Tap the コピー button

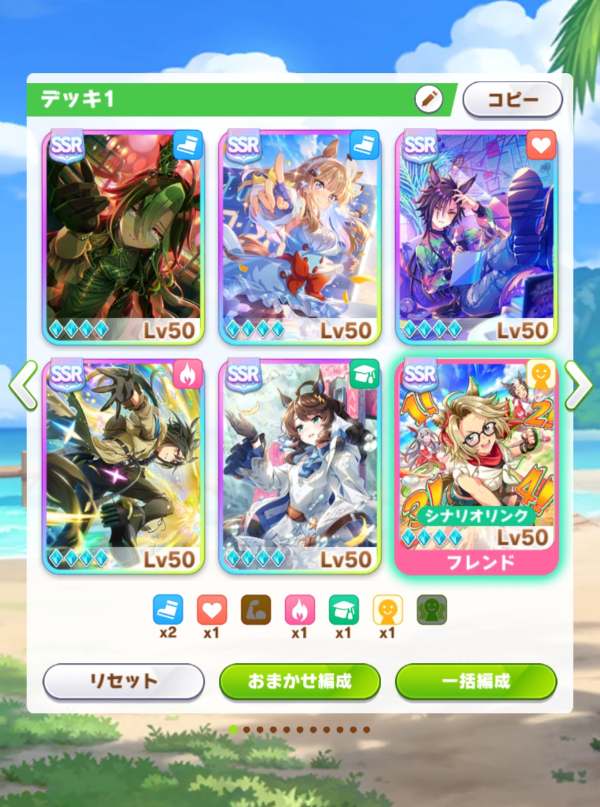512,99
